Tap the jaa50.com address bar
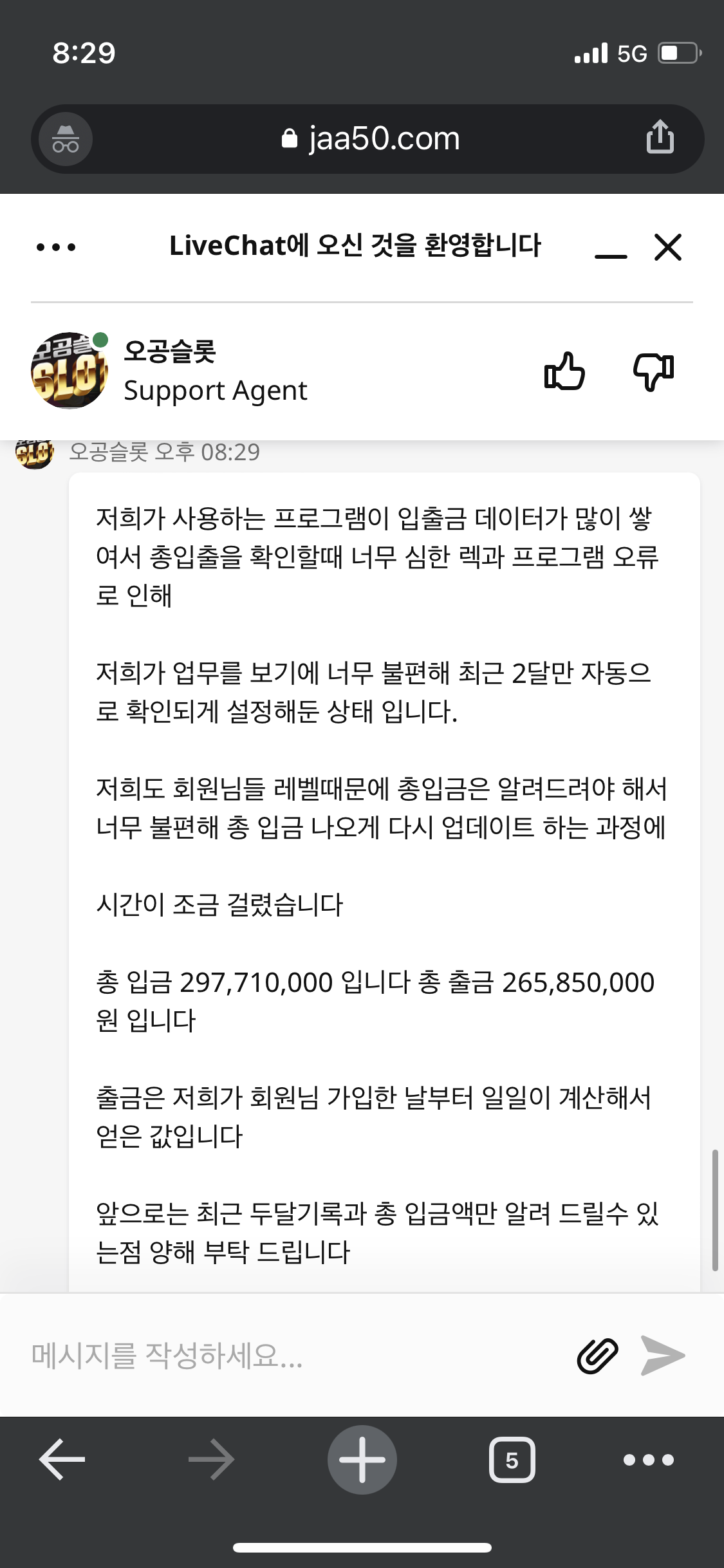This screenshot has height=1568, width=724. [x=371, y=138]
